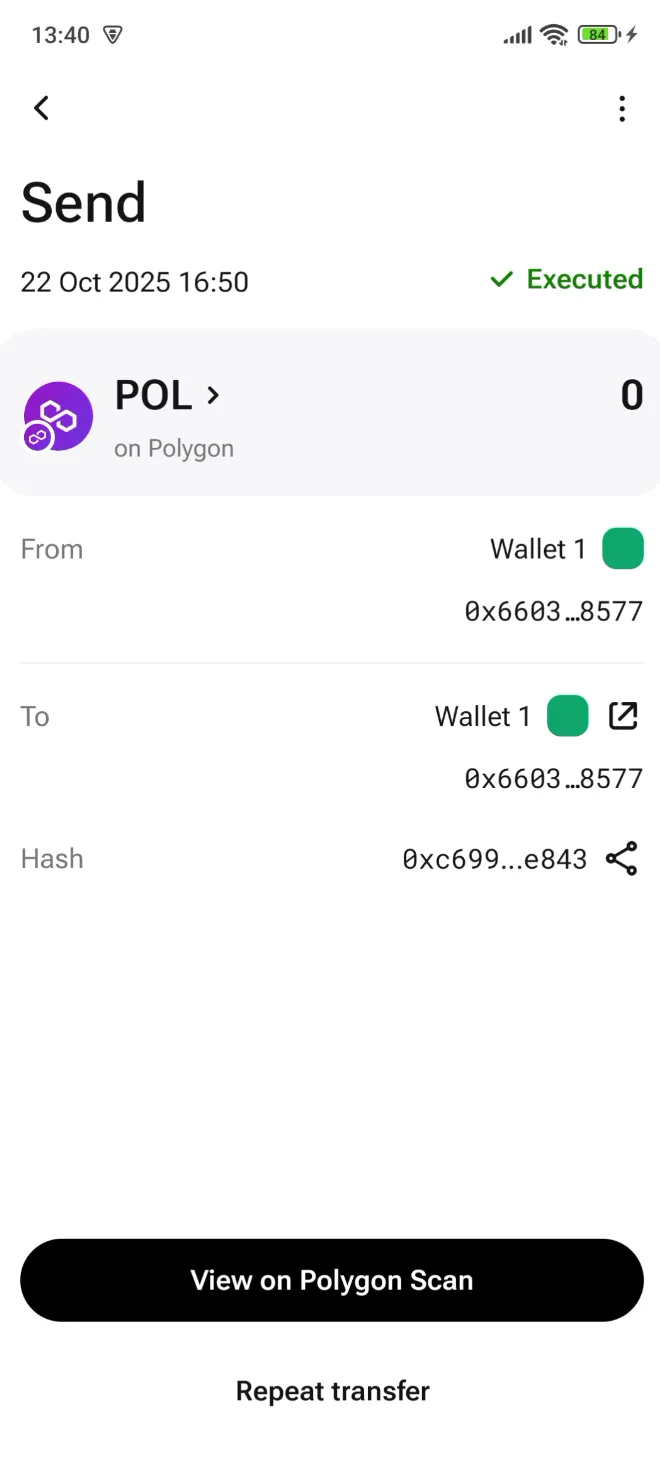View on Polygon Scan

[331, 1280]
